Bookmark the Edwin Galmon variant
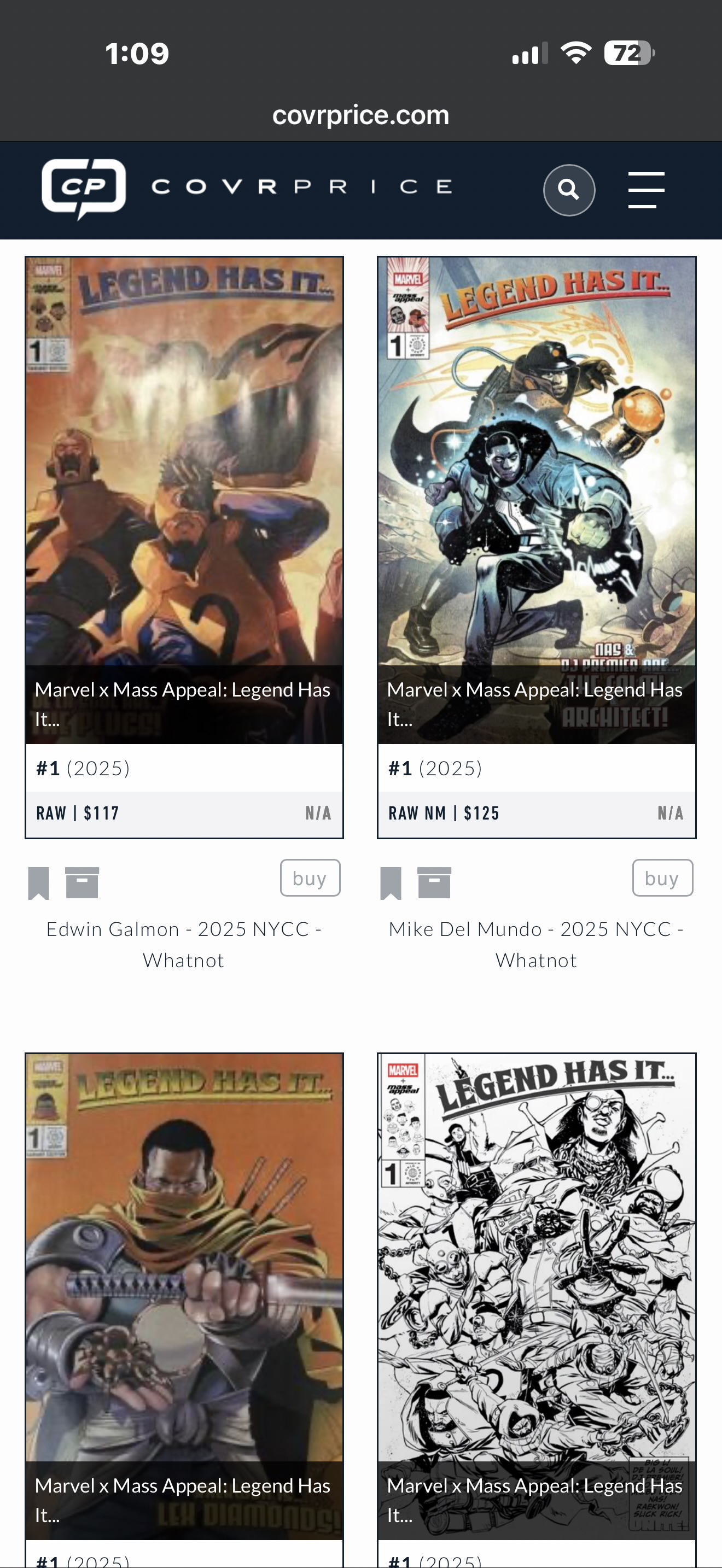The image size is (722, 1568). (x=38, y=882)
